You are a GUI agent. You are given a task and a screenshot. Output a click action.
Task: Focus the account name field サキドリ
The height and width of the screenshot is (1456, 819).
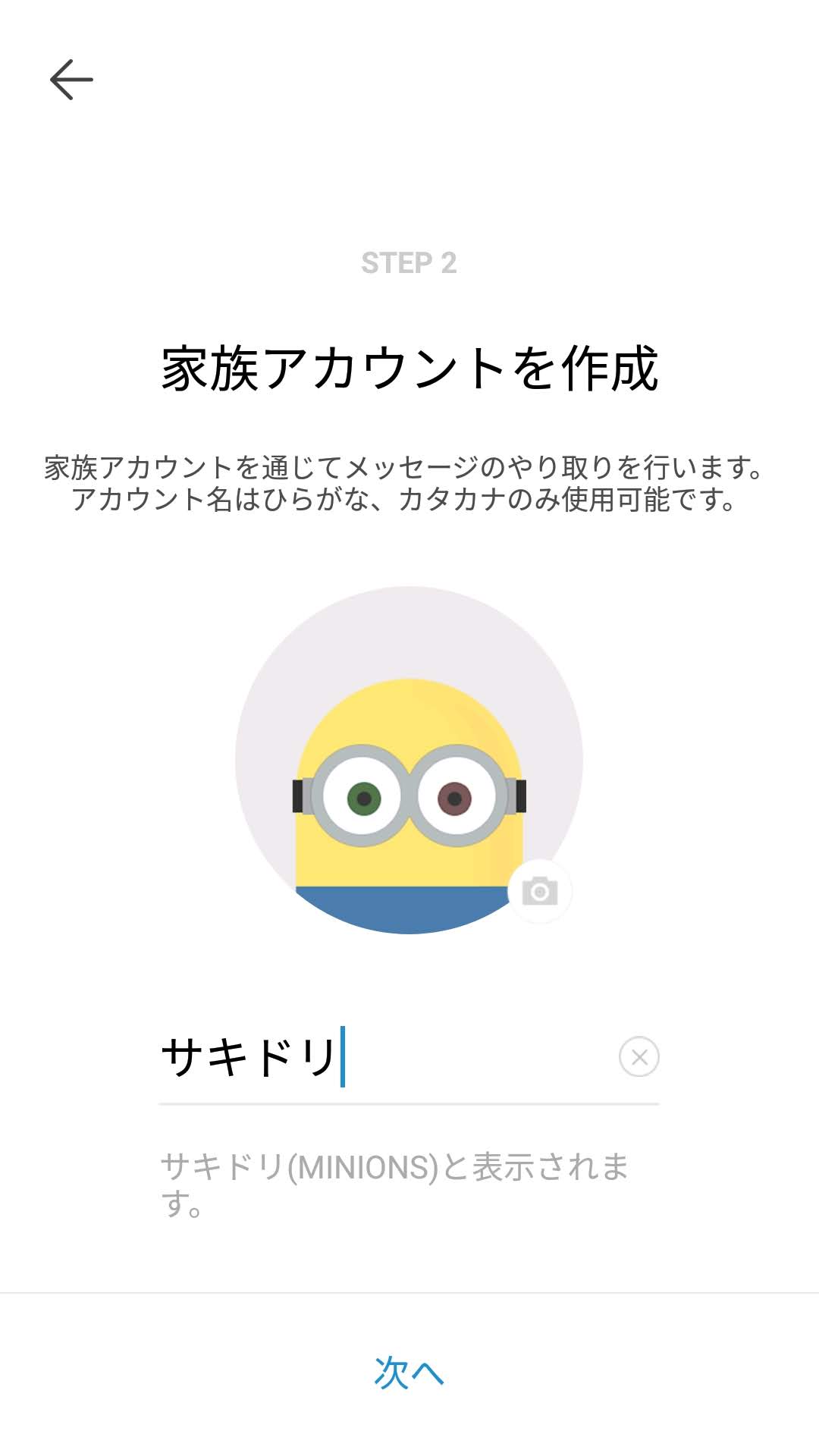coord(379,1057)
